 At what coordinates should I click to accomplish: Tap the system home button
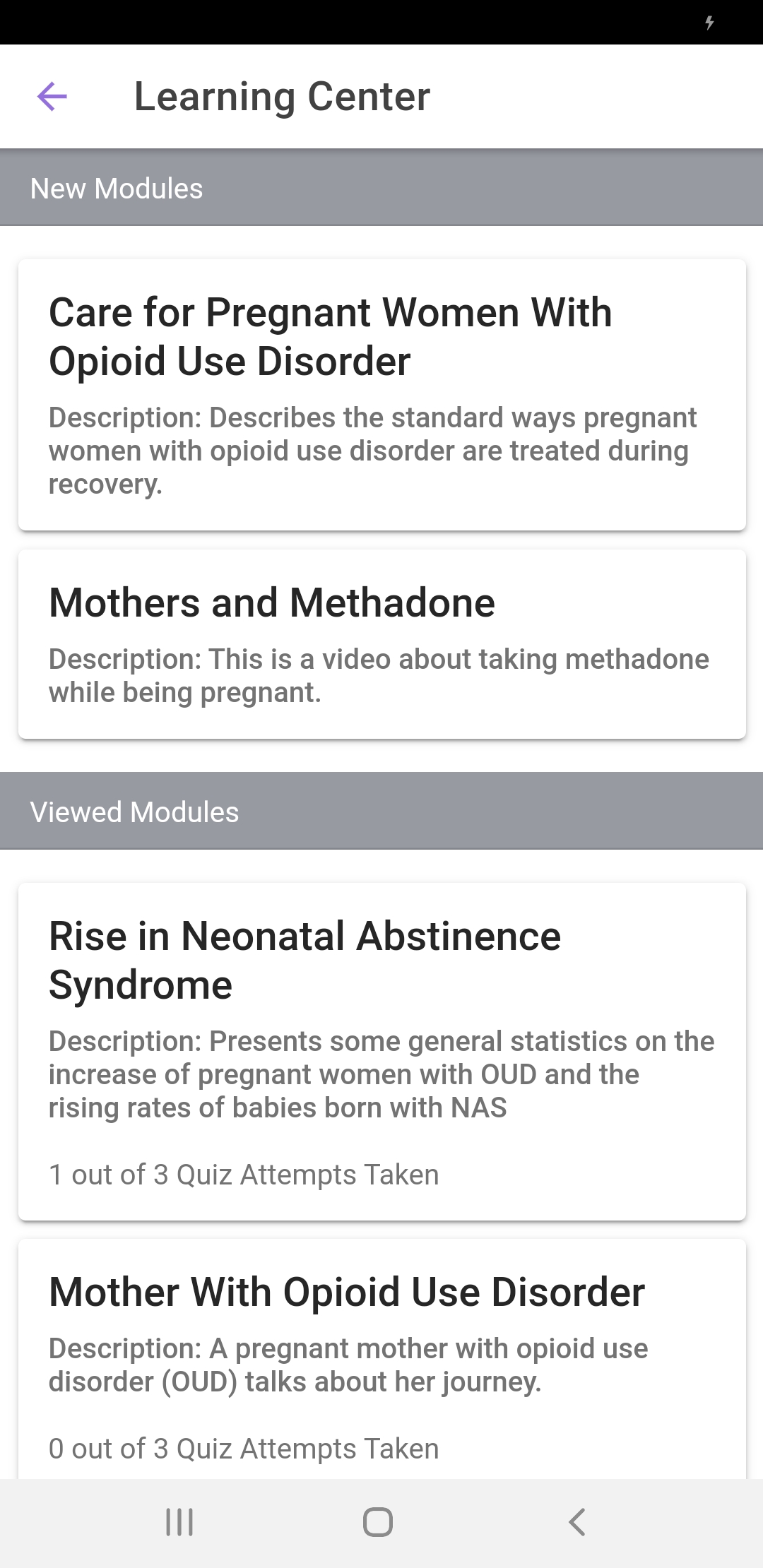(x=378, y=1522)
